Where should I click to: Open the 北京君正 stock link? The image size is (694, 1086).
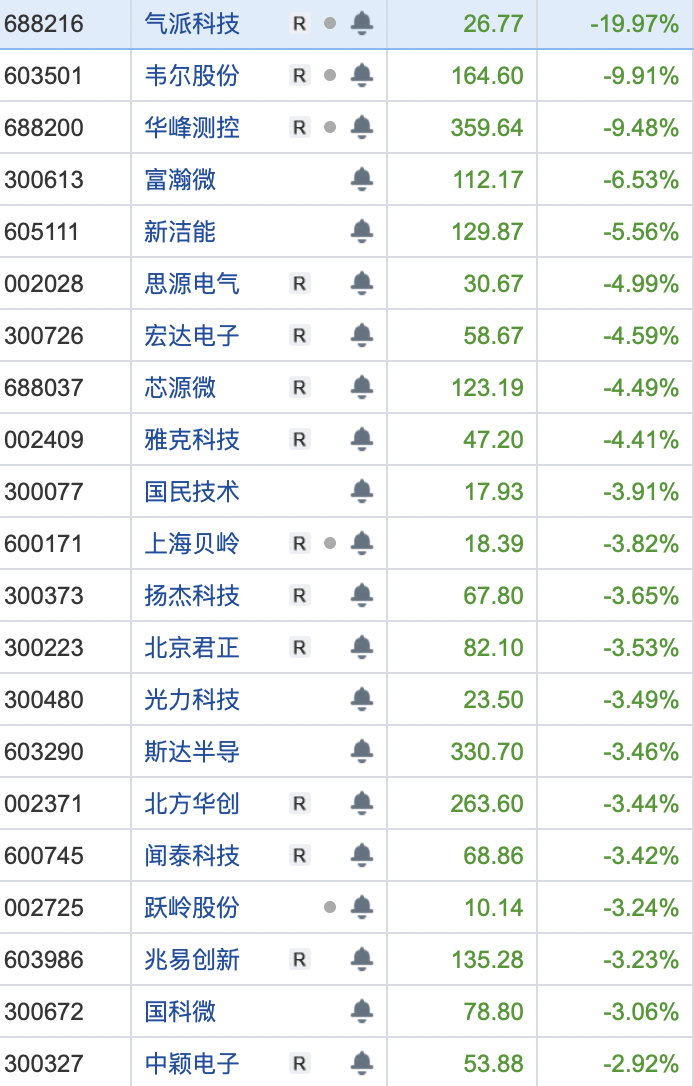[x=192, y=648]
